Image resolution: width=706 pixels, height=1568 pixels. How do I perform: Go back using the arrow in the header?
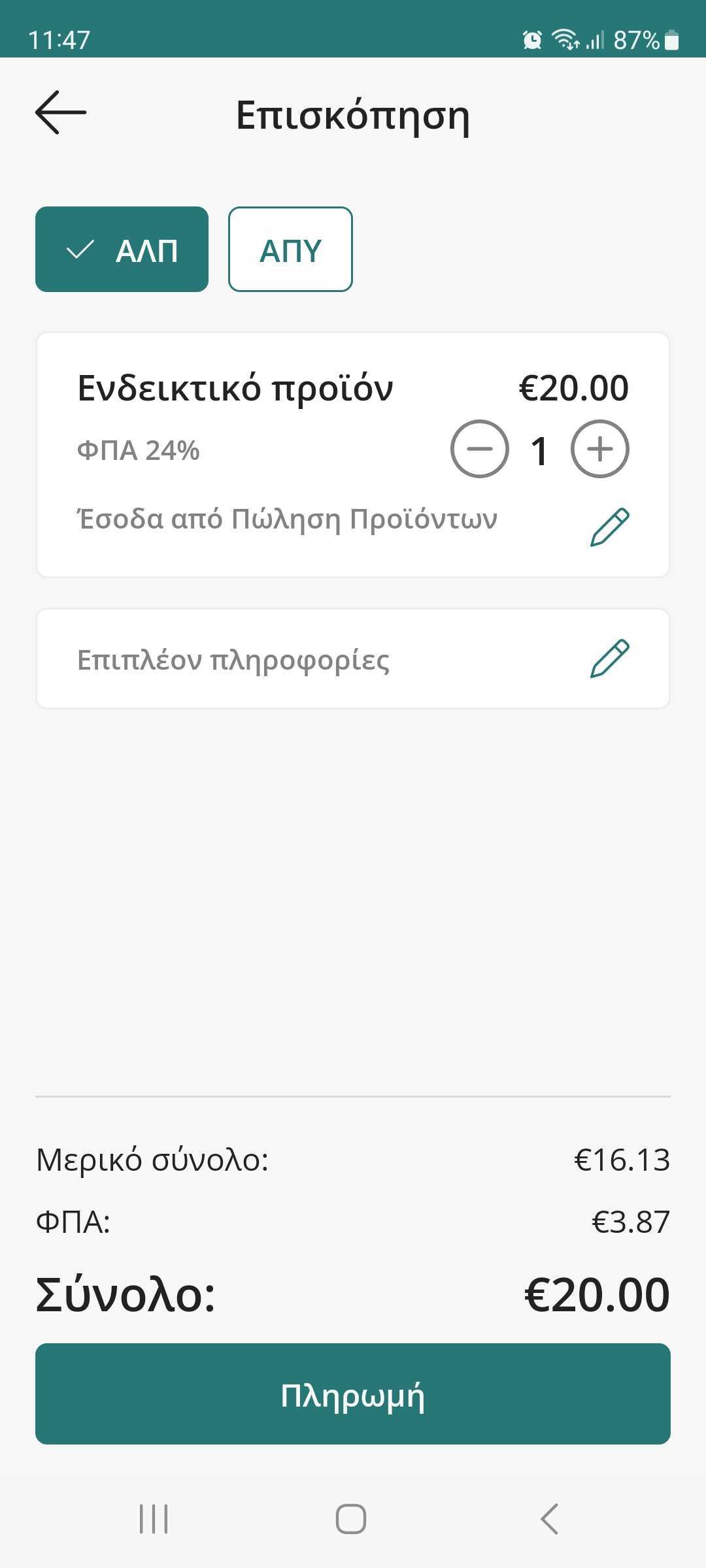[61, 113]
